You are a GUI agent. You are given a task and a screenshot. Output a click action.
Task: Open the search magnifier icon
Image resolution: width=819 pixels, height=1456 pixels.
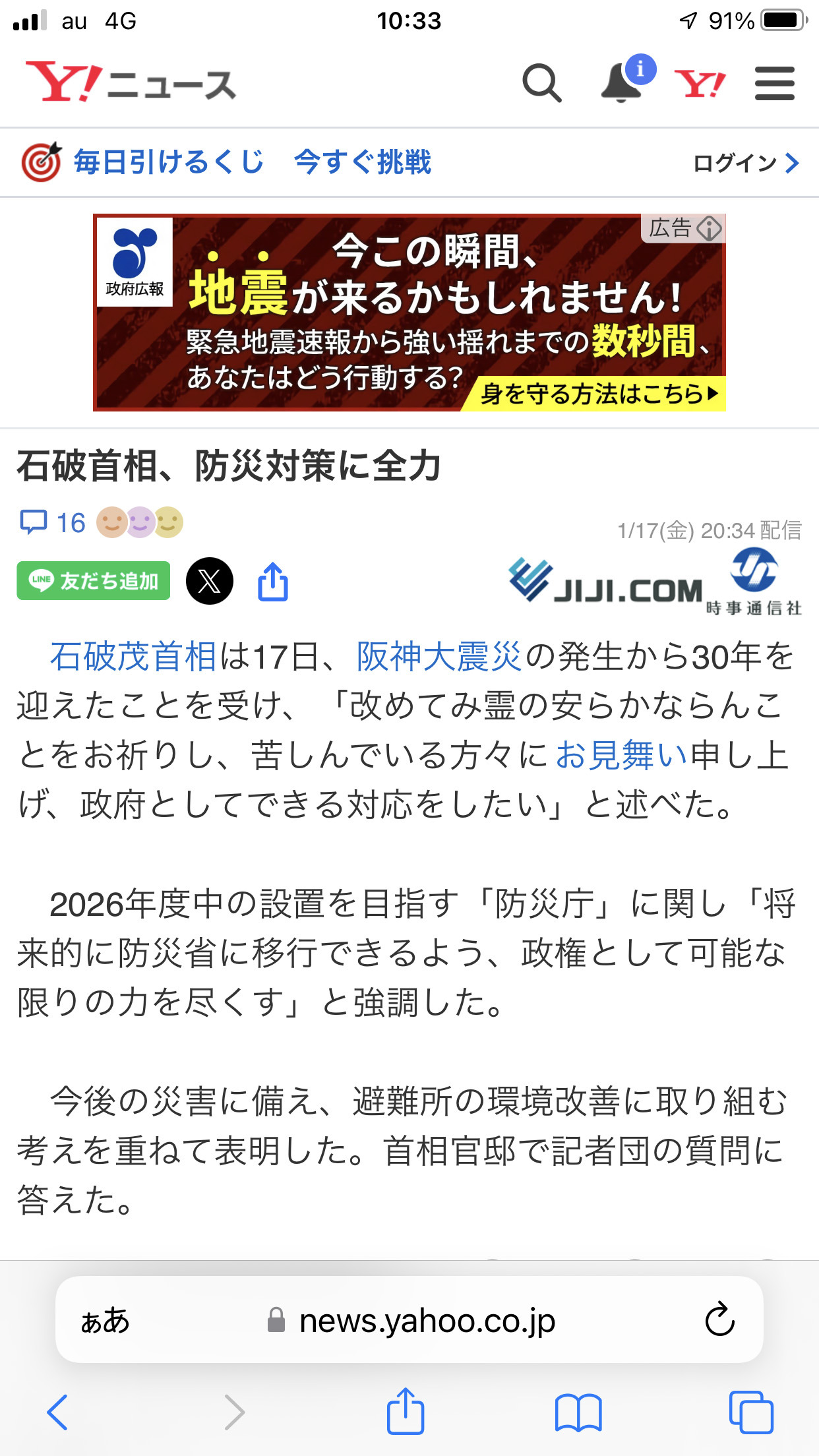coord(542,84)
